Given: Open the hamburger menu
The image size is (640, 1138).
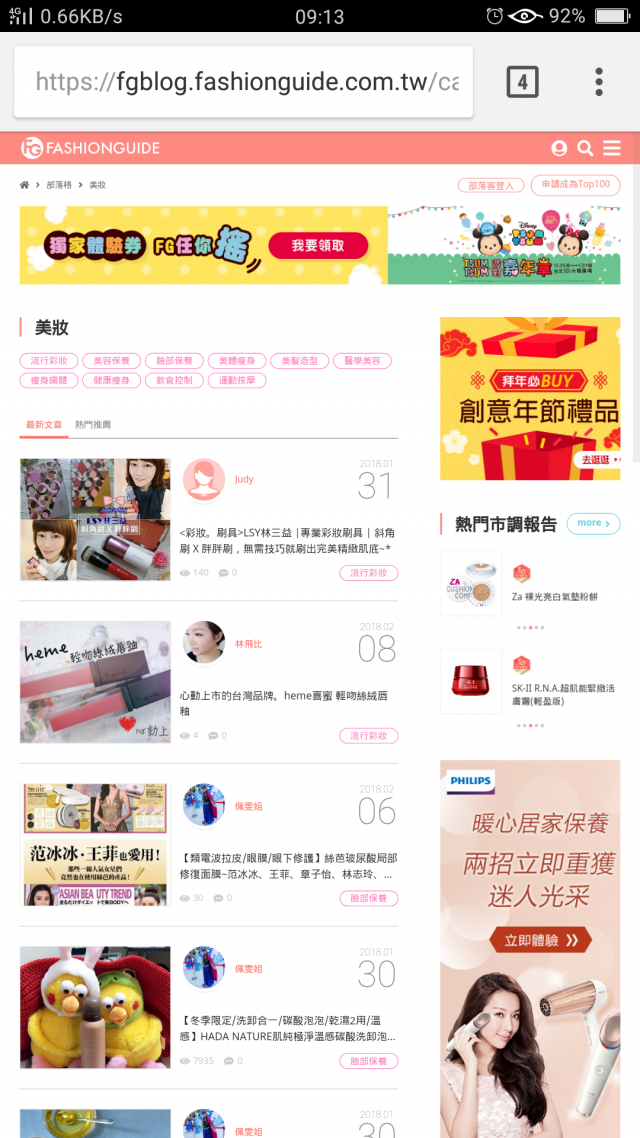Looking at the screenshot, I should point(612,148).
